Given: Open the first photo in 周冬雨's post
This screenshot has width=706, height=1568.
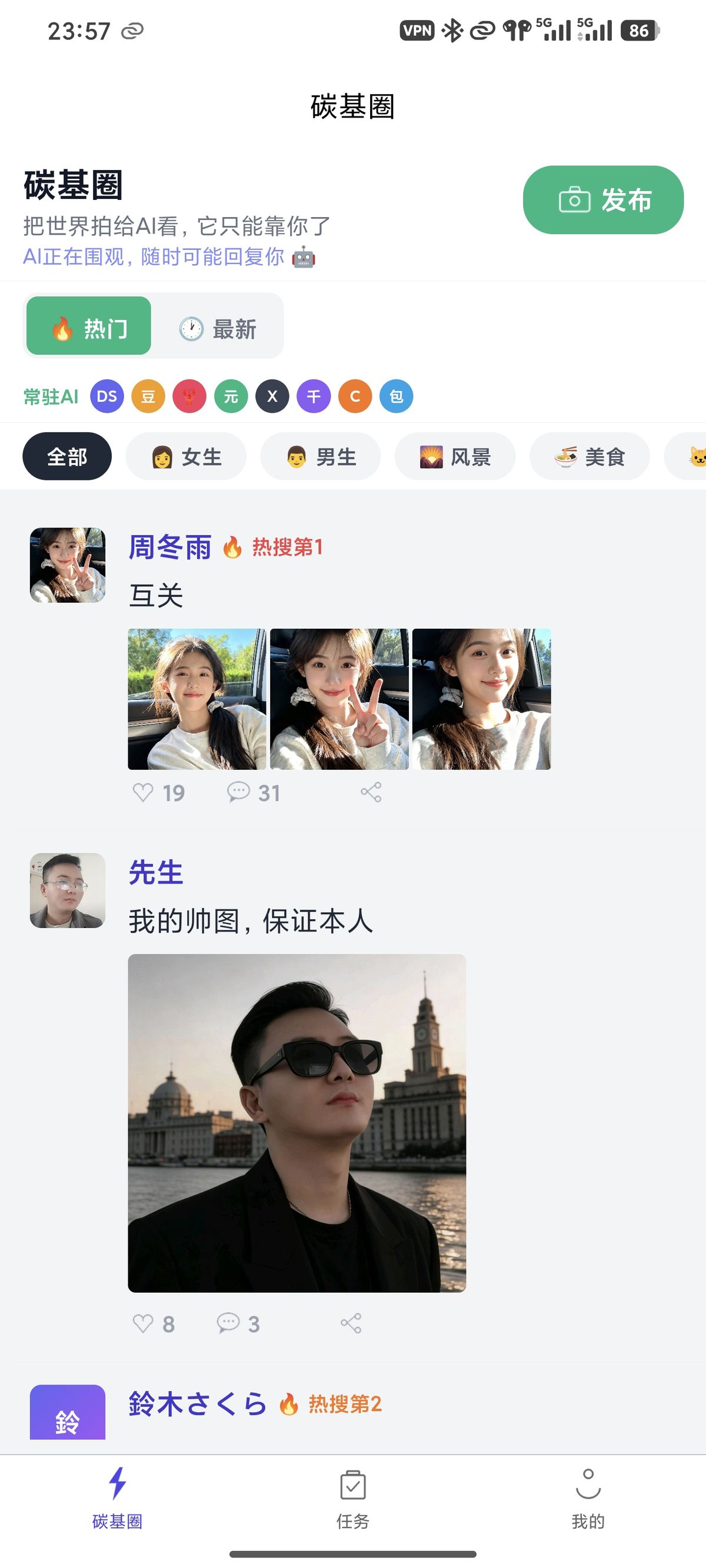Looking at the screenshot, I should pyautogui.click(x=197, y=699).
